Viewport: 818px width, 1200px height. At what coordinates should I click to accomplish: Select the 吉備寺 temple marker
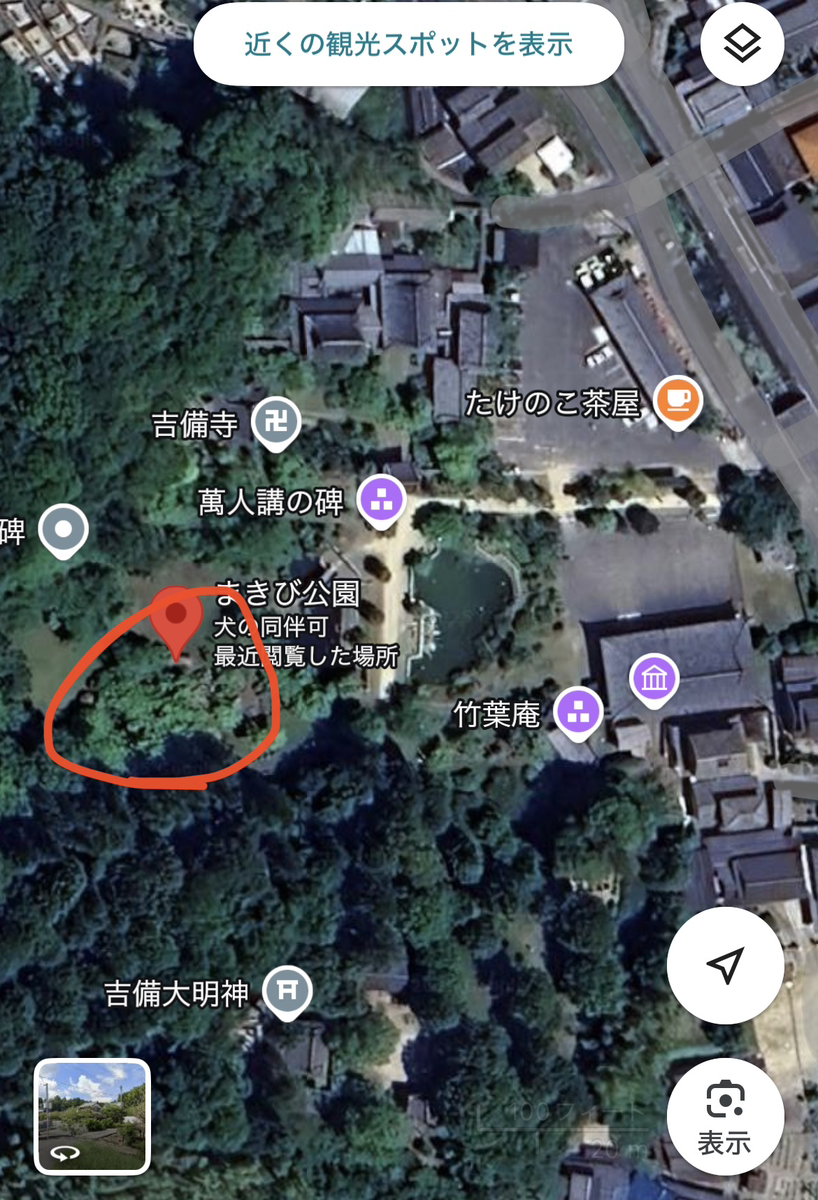[275, 422]
